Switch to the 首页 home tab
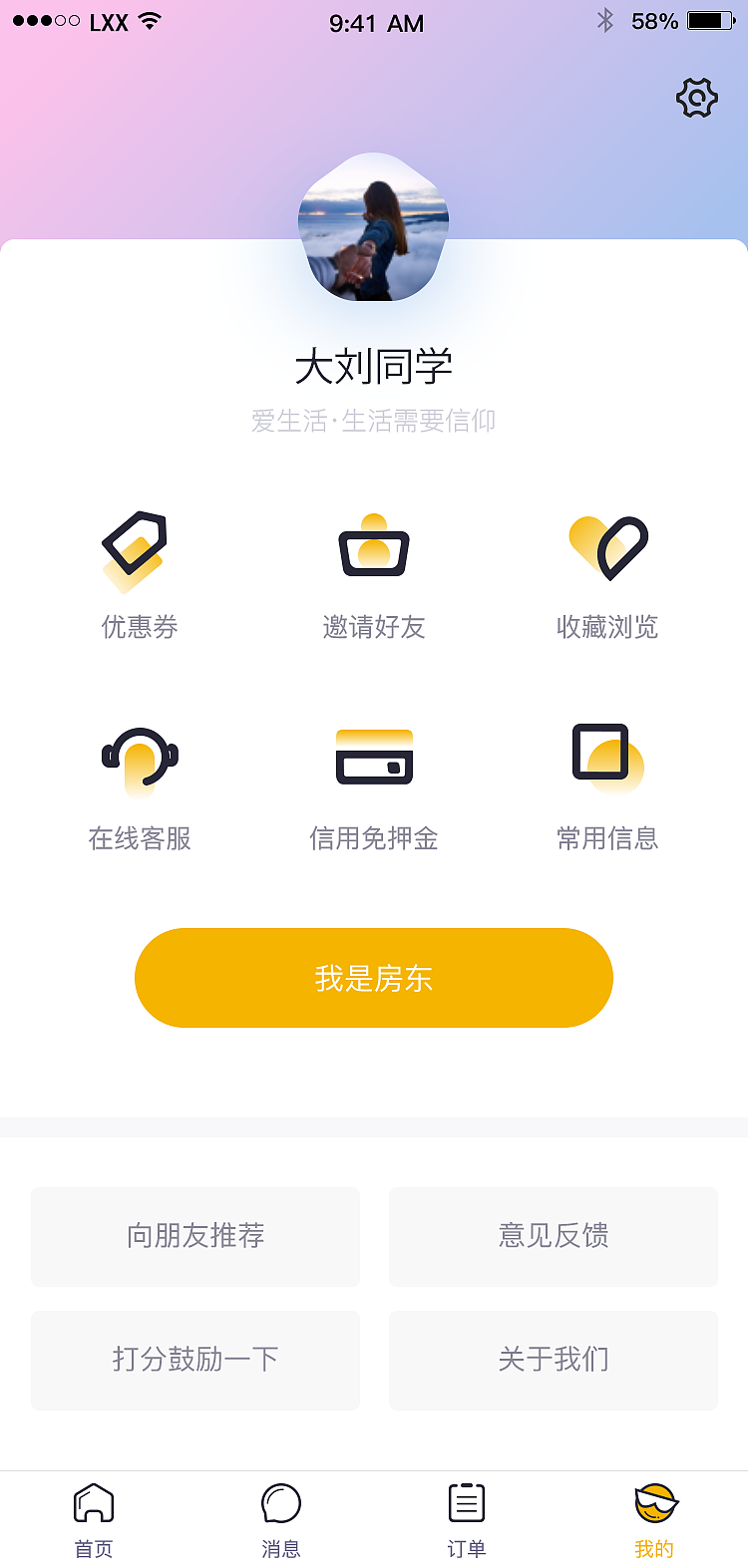Image resolution: width=748 pixels, height=1568 pixels. point(94,1520)
